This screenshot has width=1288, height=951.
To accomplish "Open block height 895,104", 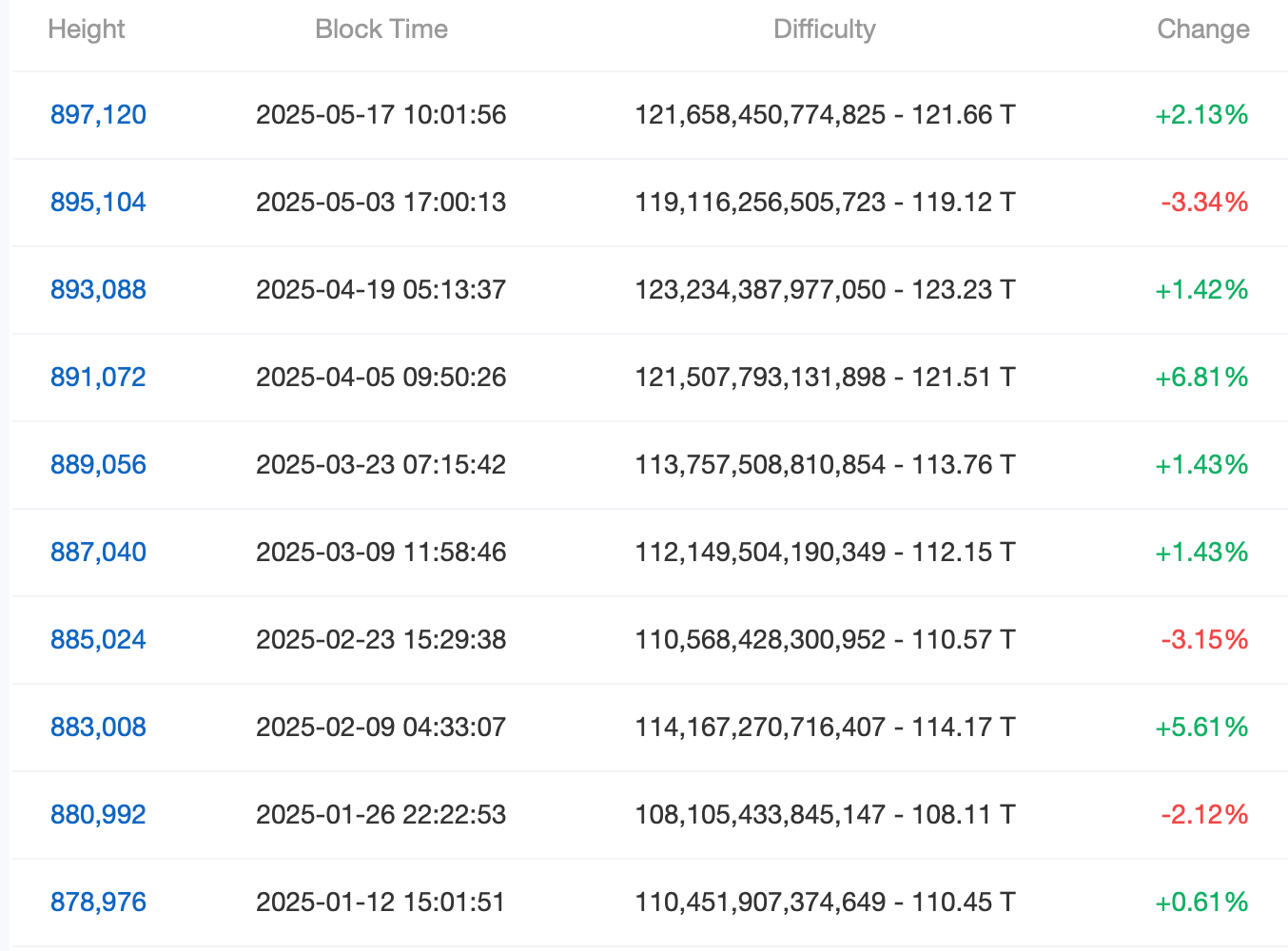I will 98,203.
